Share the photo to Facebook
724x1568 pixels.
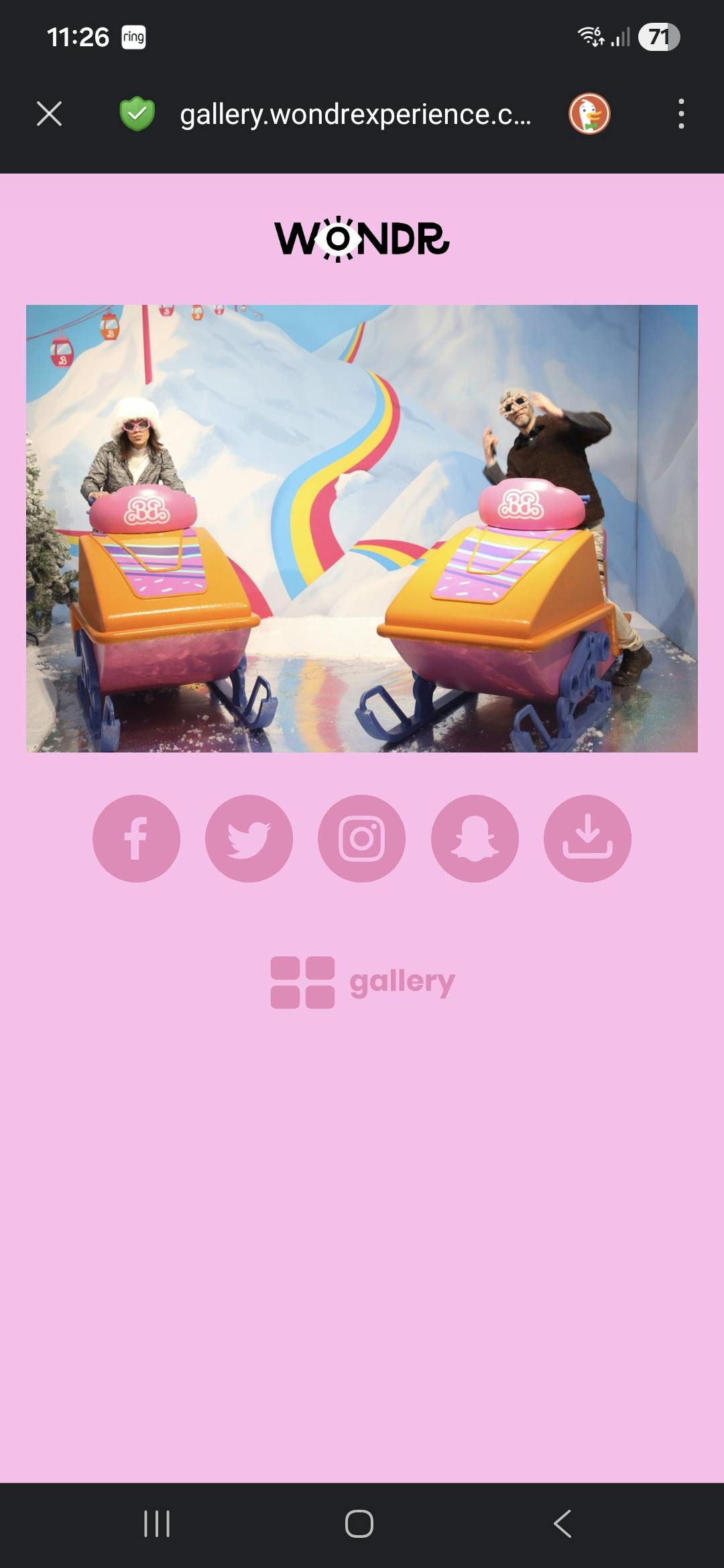pyautogui.click(x=136, y=838)
